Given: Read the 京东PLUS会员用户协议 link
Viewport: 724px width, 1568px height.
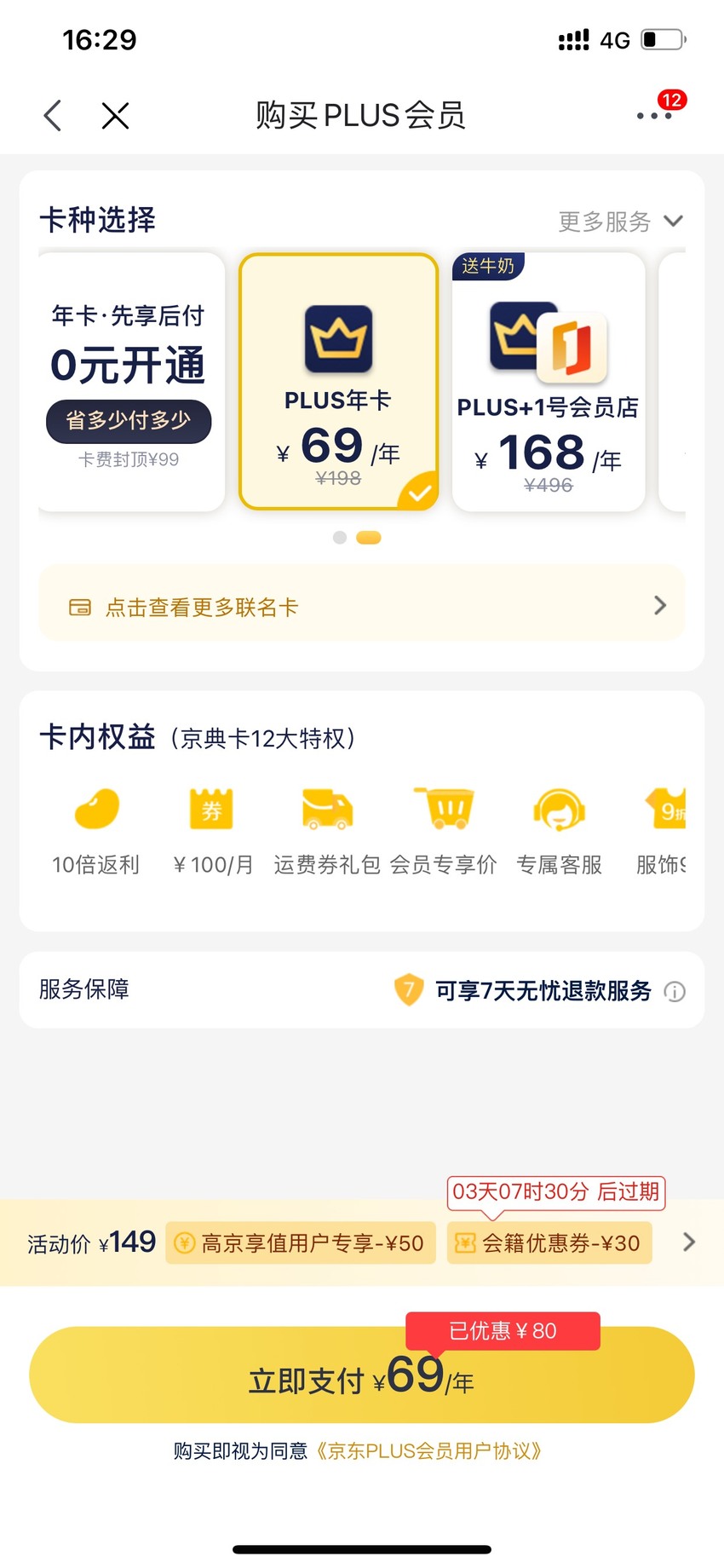Looking at the screenshot, I should pos(428,1451).
